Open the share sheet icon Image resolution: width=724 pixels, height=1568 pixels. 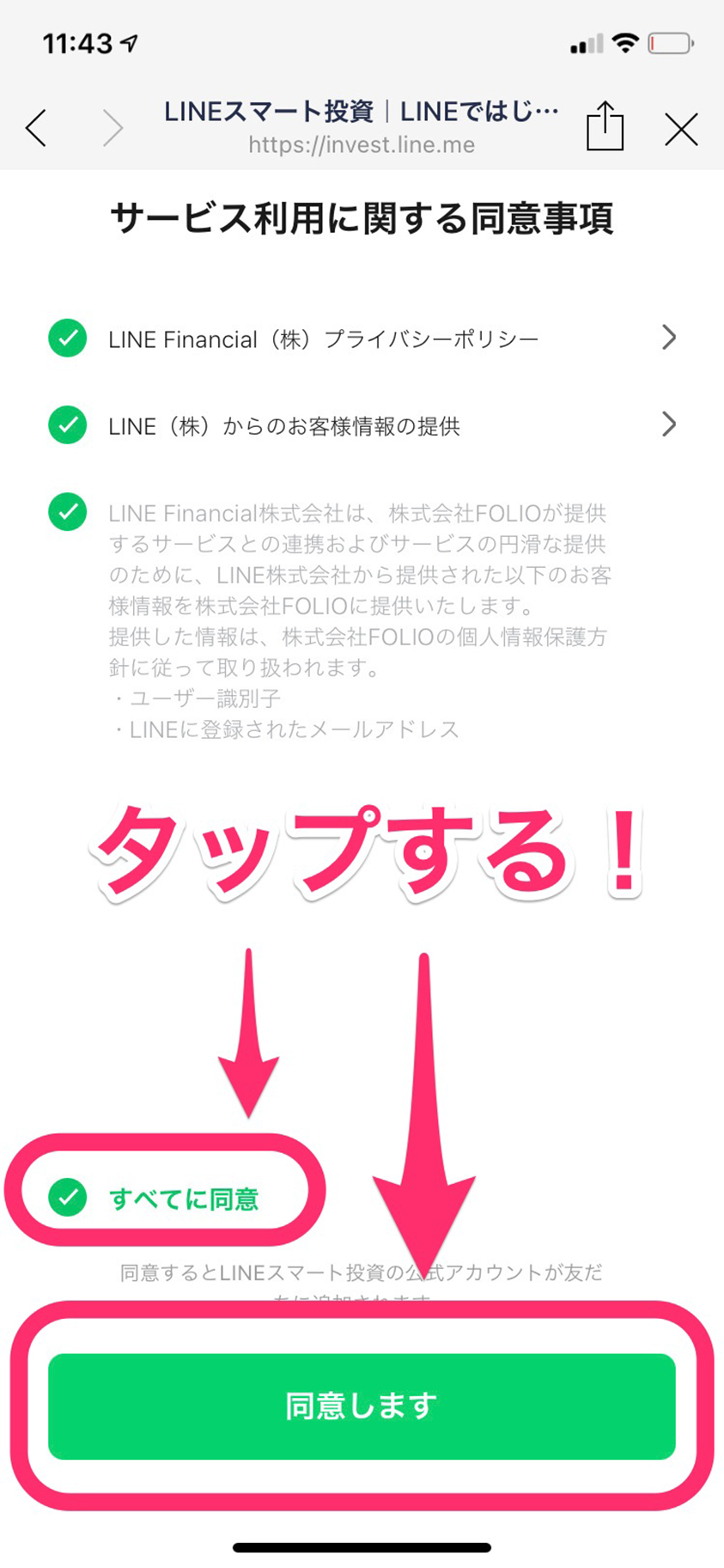click(605, 127)
